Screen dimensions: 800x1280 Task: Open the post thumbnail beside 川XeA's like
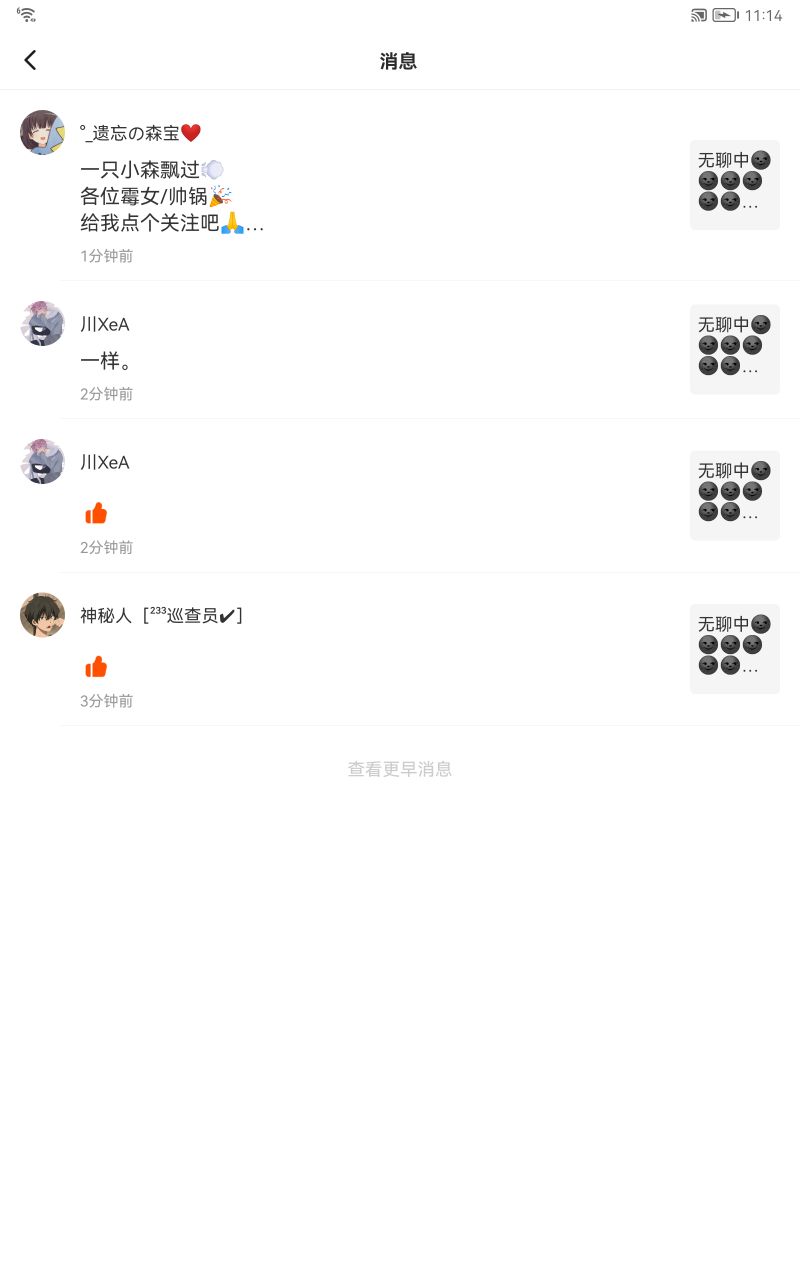tap(734, 495)
